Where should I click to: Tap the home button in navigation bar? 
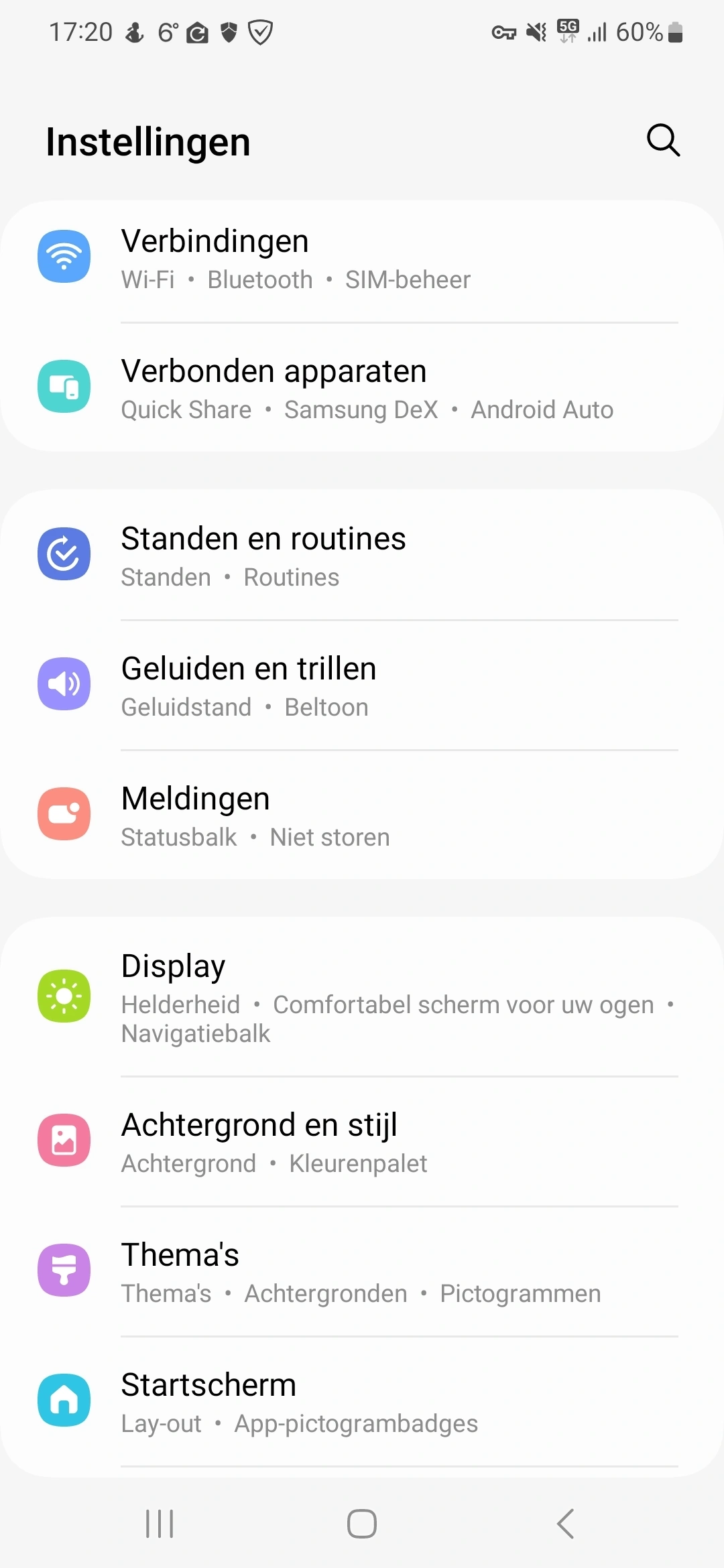362,1524
